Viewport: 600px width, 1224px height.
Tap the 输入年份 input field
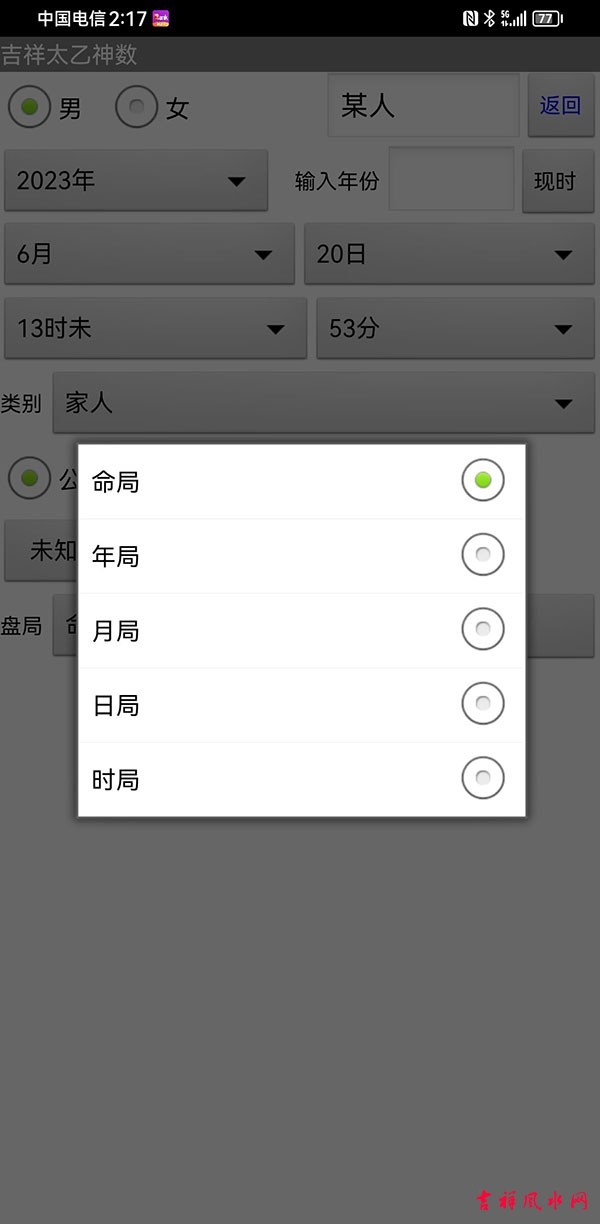[x=451, y=180]
